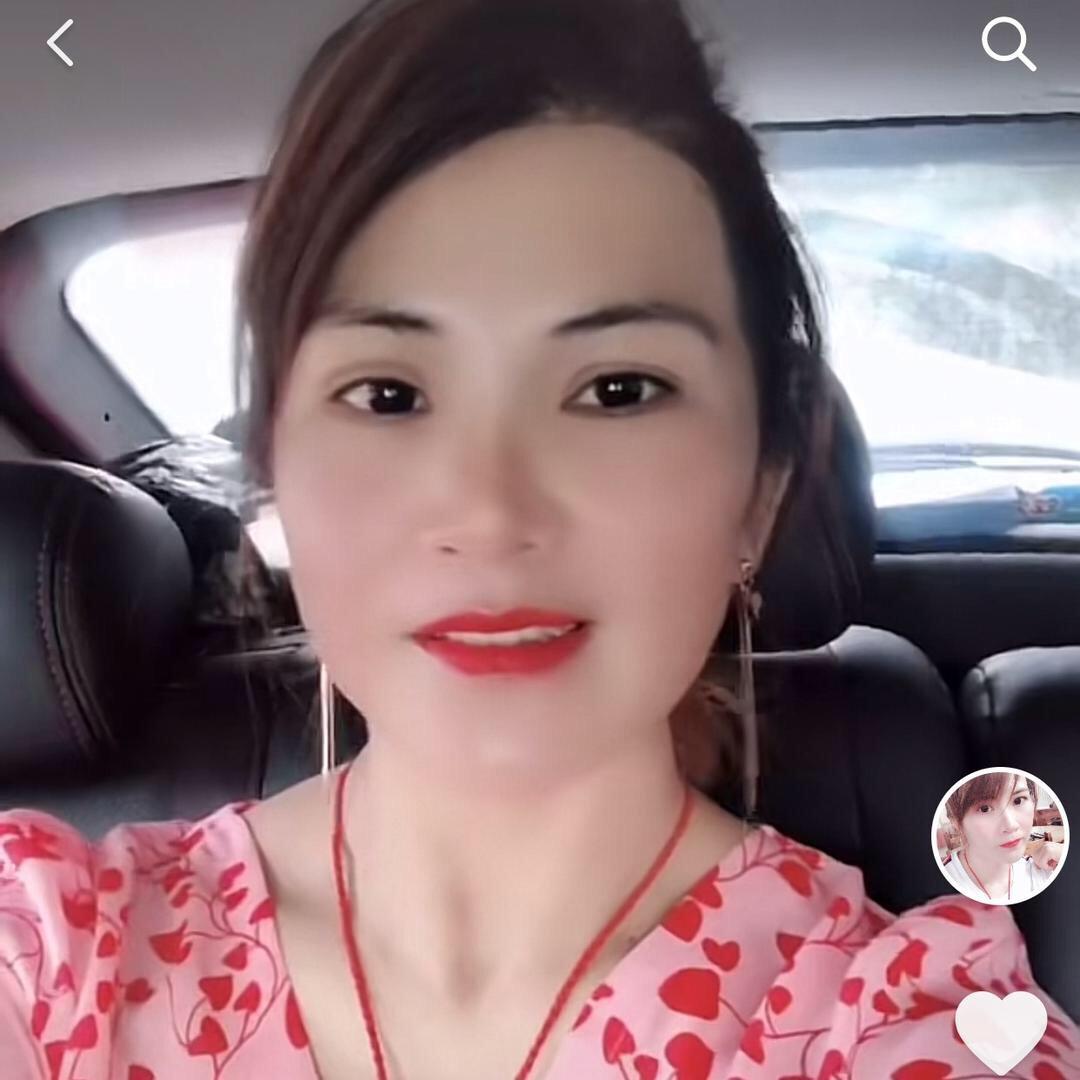Open the creator's round profile avatar
This screenshot has height=1080, width=1080.
1000,836
